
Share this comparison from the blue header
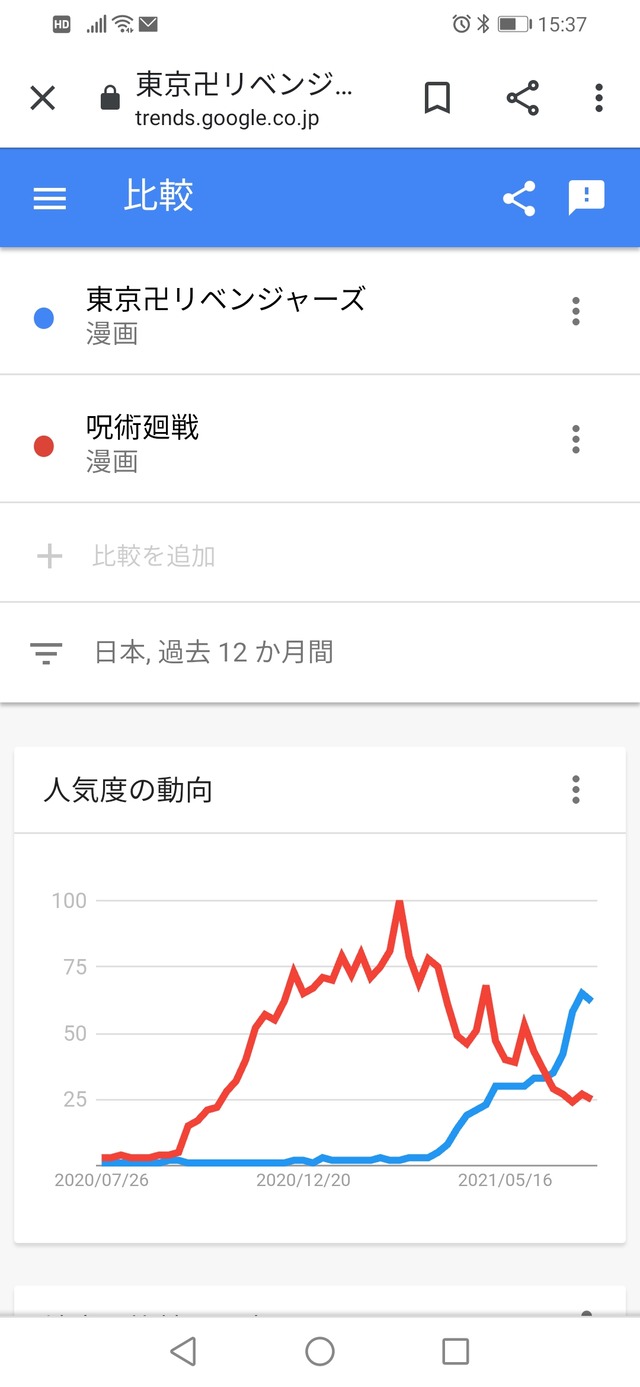[519, 198]
